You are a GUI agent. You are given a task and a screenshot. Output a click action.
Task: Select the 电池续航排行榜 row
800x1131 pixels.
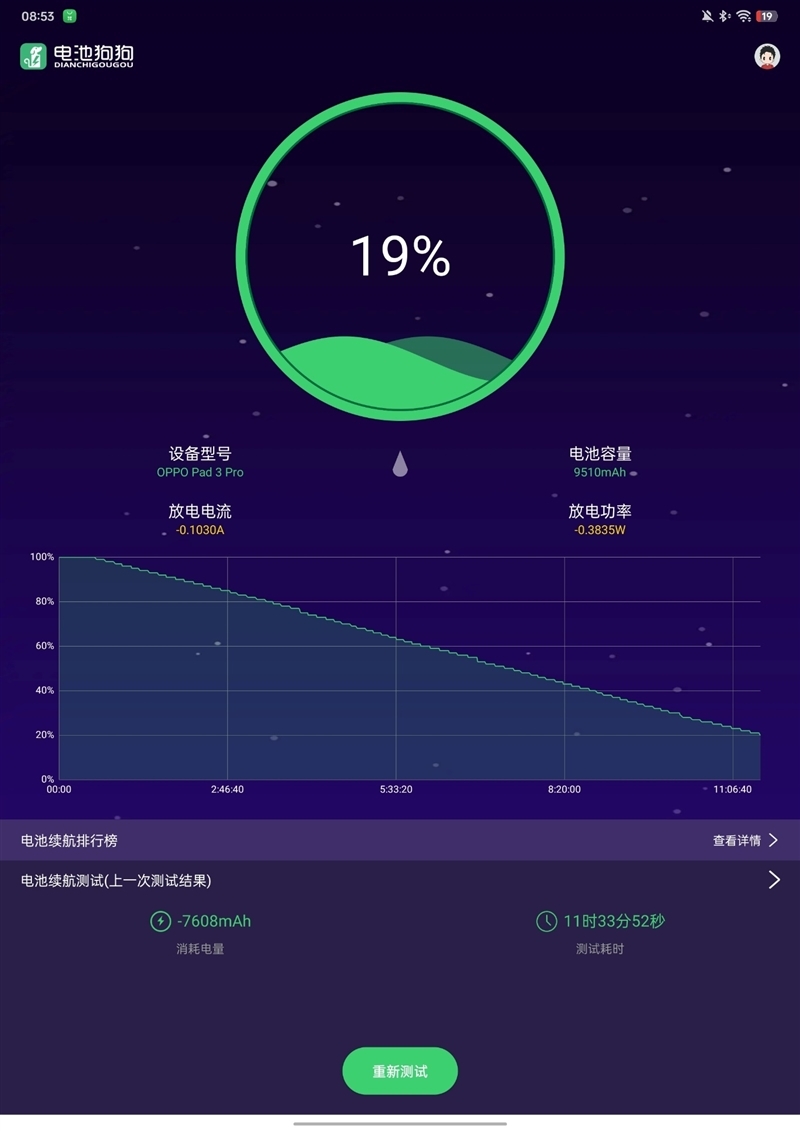click(72, 840)
